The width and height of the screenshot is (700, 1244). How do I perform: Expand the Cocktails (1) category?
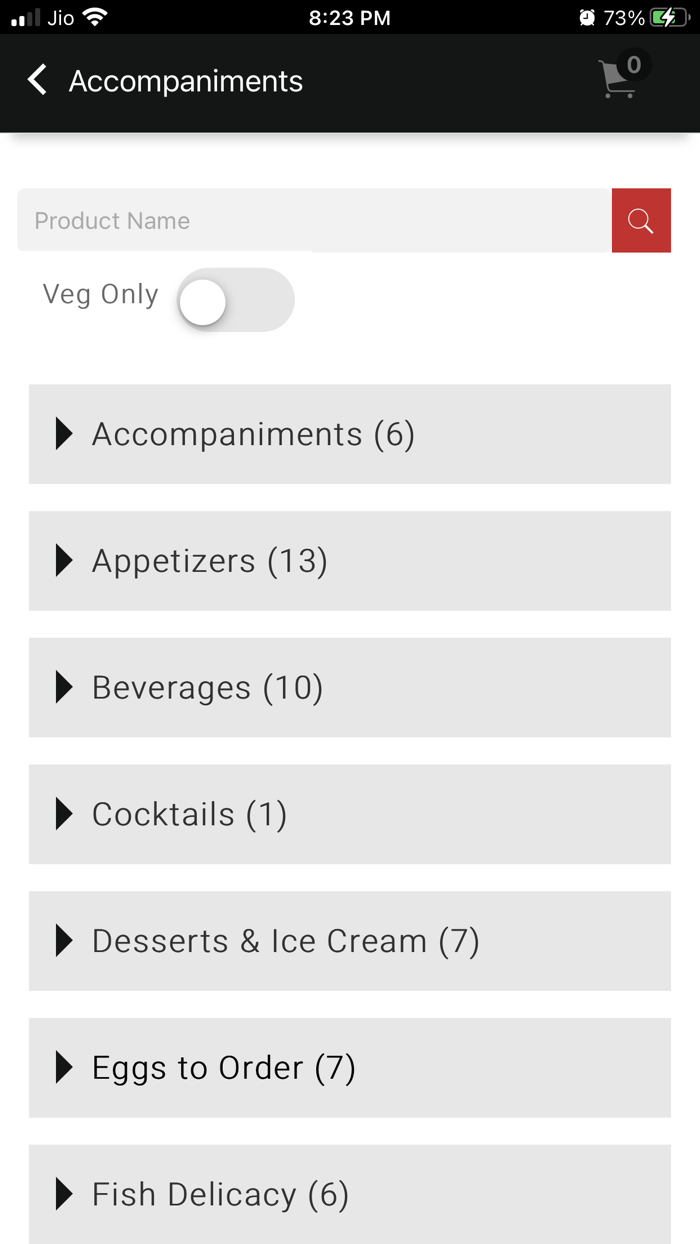point(349,814)
